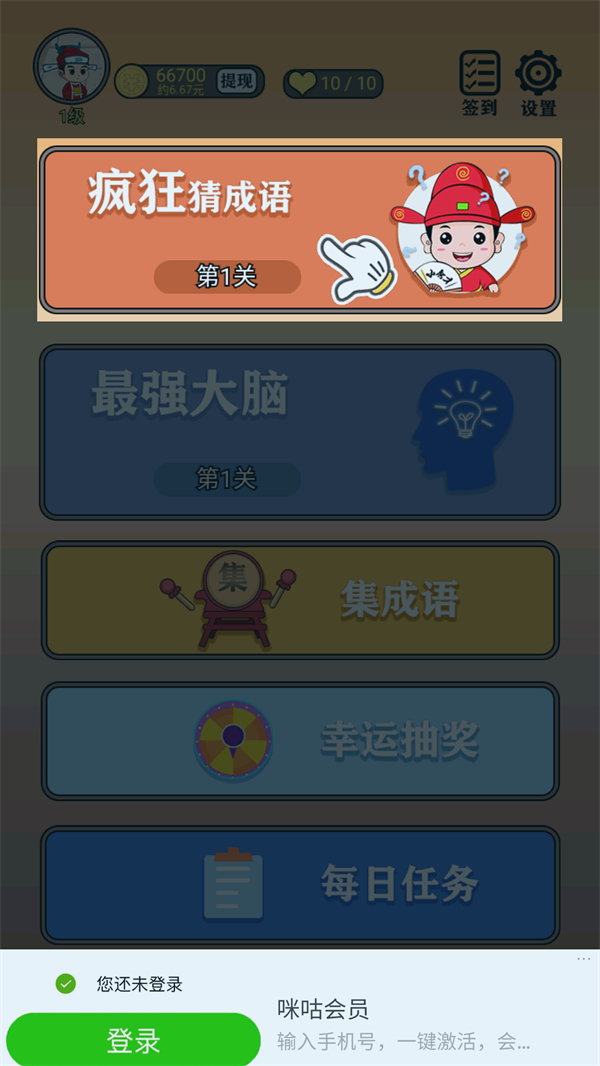Open the 签到 check-in icon

click(479, 82)
